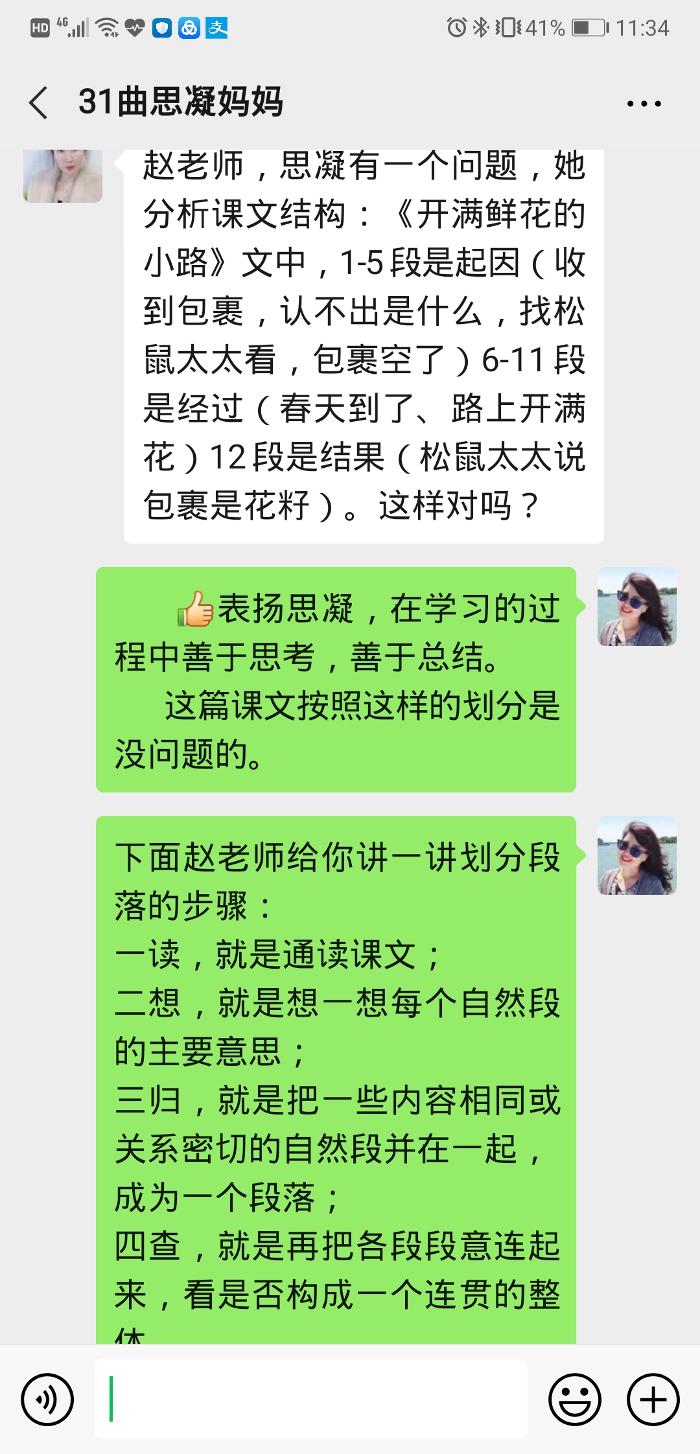Open the emoji sticker panel

click(x=575, y=1398)
